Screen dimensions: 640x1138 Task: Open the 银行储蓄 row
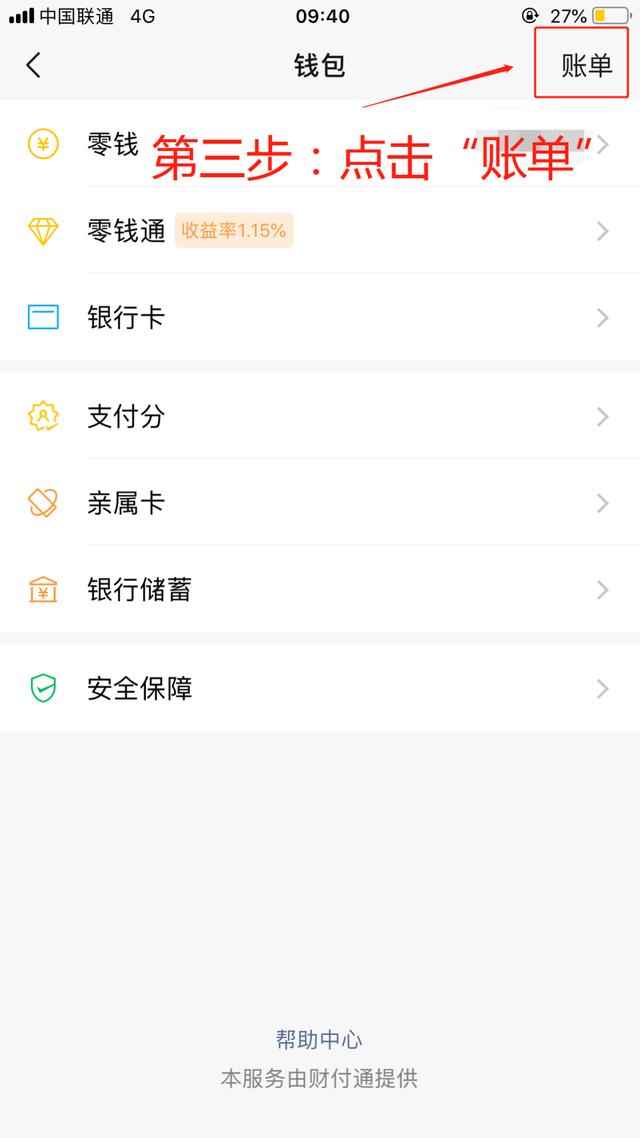click(x=139, y=590)
